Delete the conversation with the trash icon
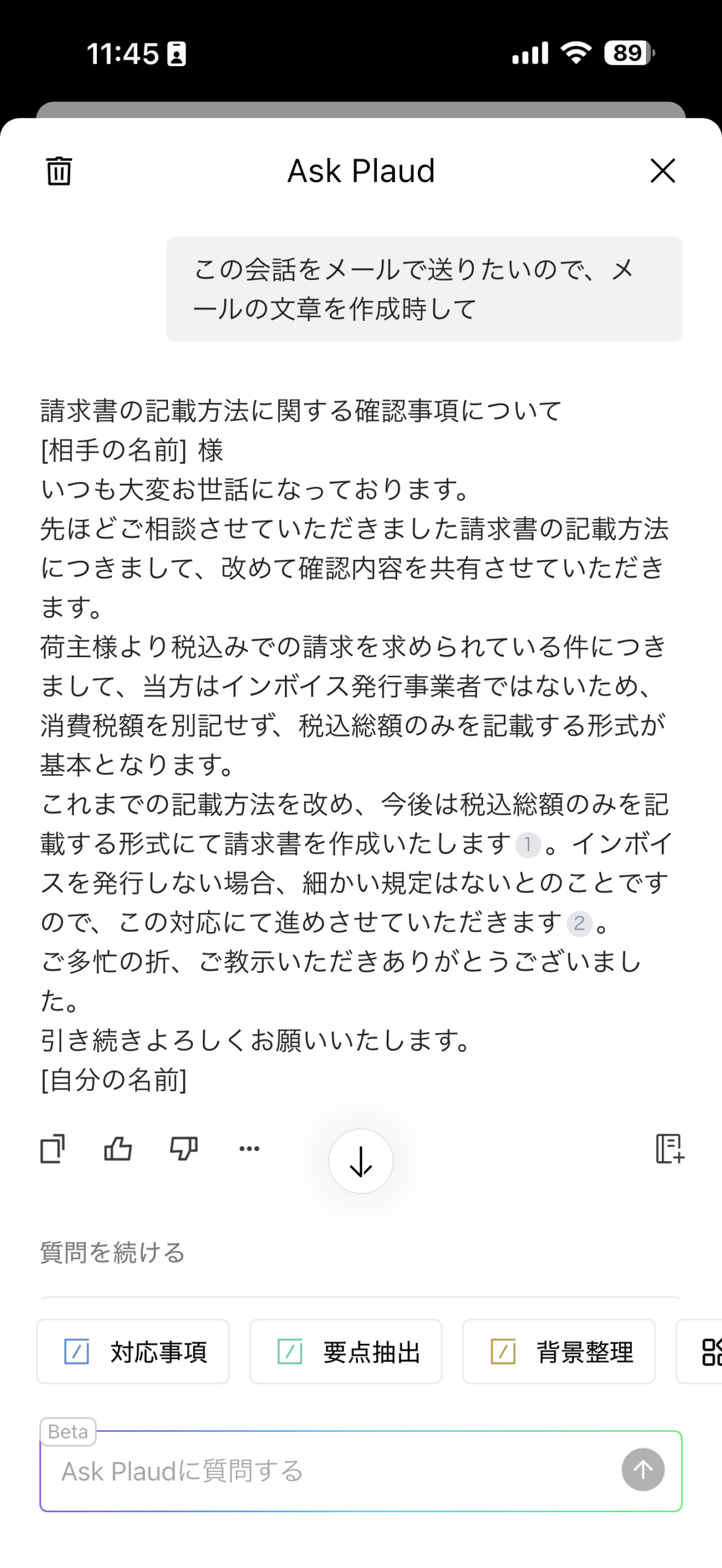The width and height of the screenshot is (722, 1568). click(59, 171)
